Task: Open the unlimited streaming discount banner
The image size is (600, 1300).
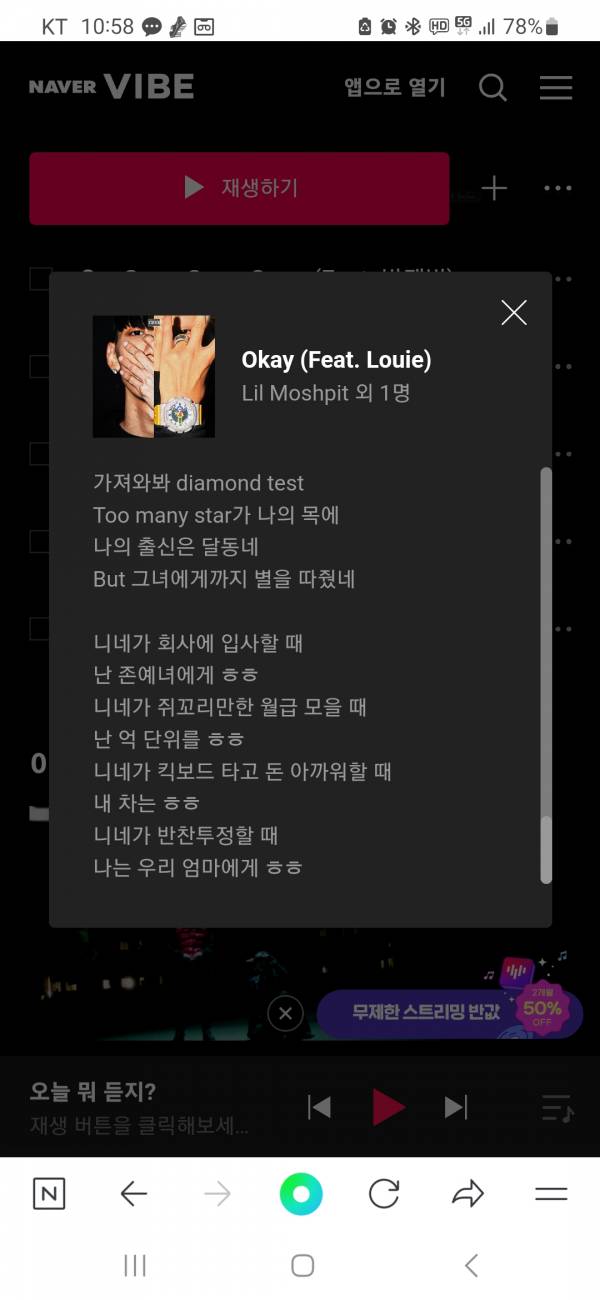Action: coord(440,1013)
